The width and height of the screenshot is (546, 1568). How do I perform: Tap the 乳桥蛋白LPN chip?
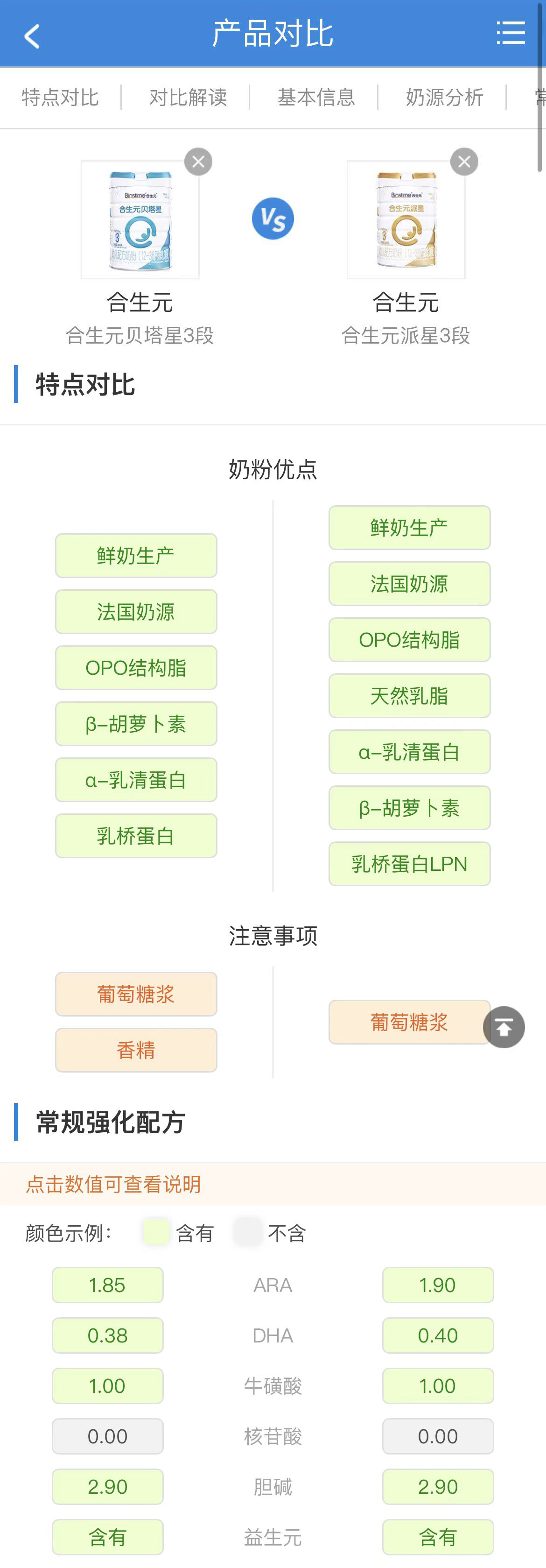coord(409,864)
